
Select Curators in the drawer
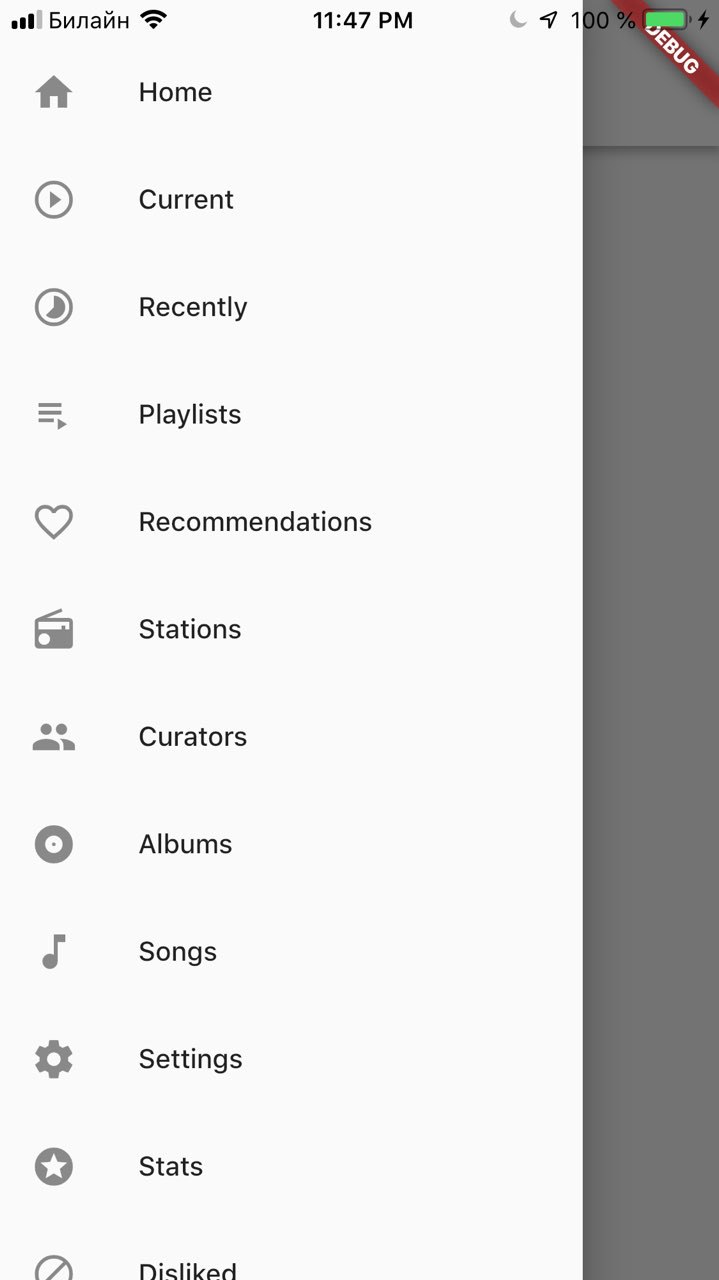291,737
